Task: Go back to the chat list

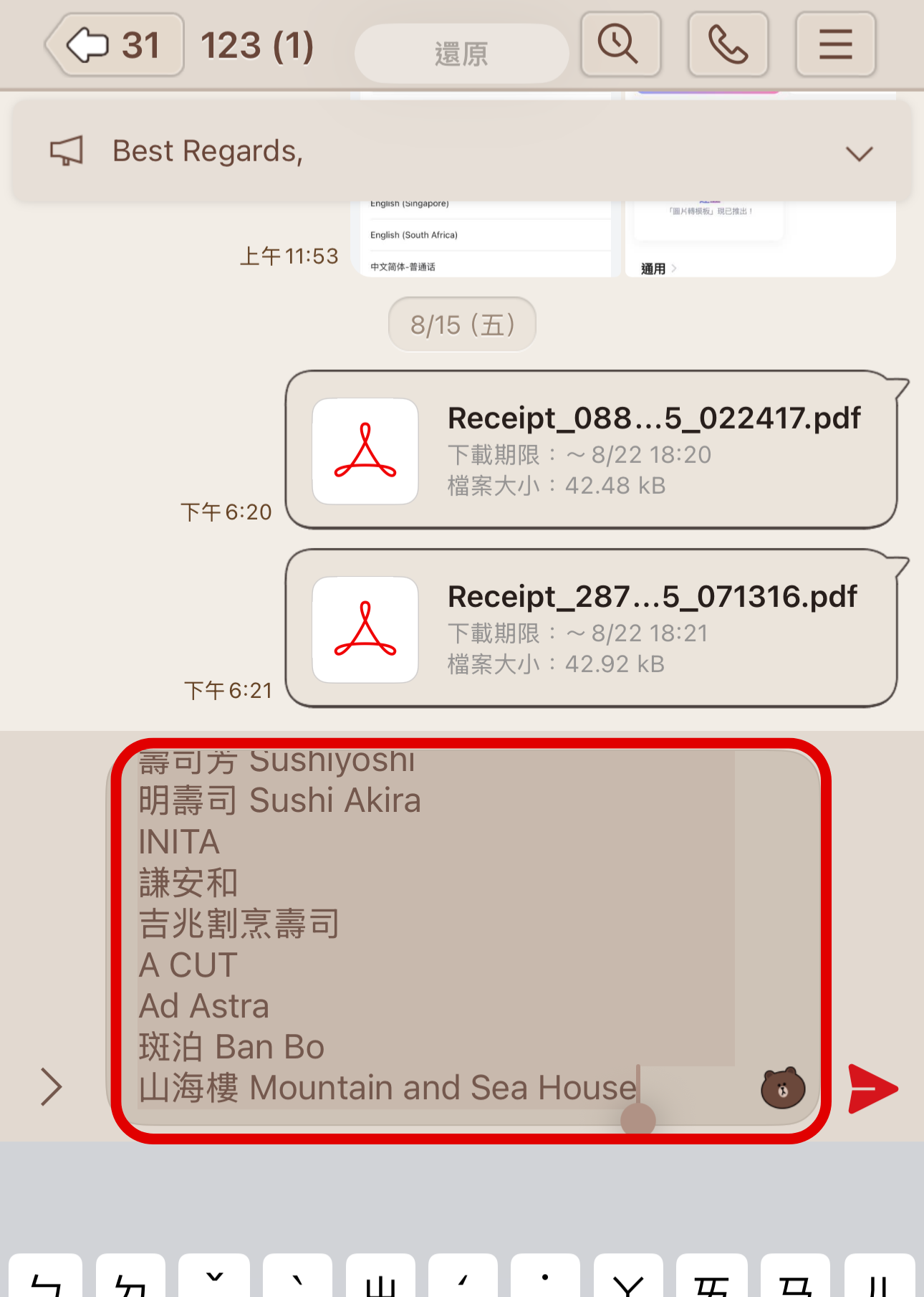Action: (115, 45)
